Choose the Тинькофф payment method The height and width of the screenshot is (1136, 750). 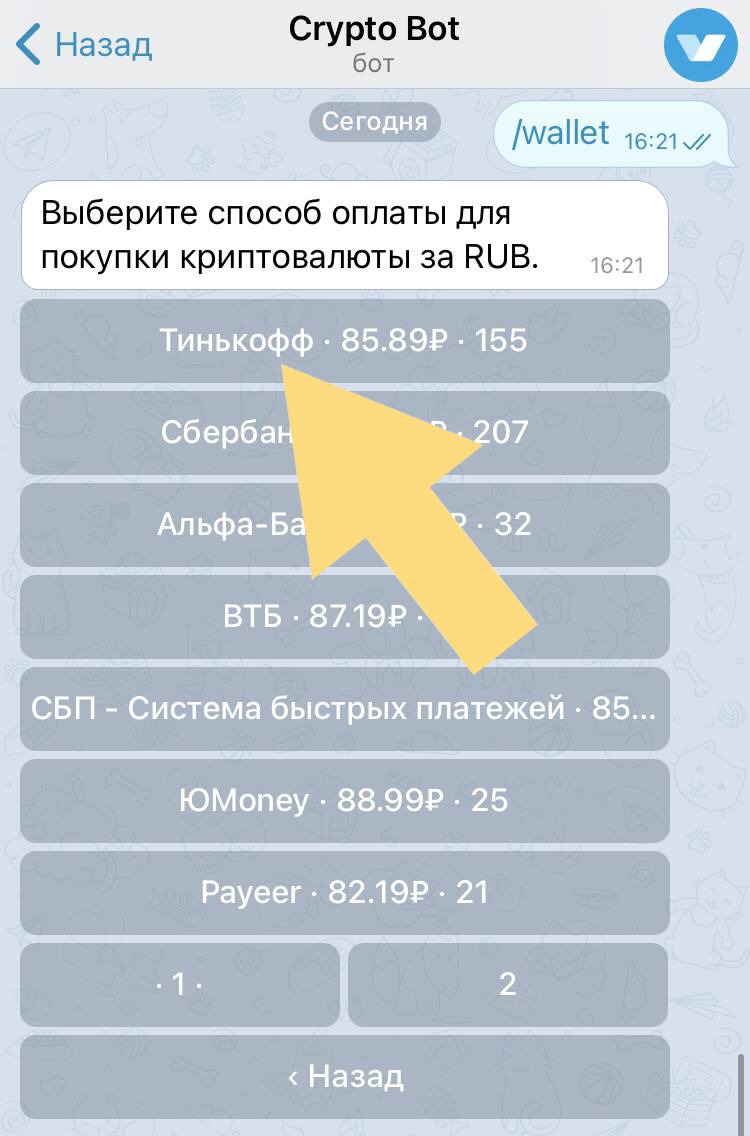(x=343, y=341)
